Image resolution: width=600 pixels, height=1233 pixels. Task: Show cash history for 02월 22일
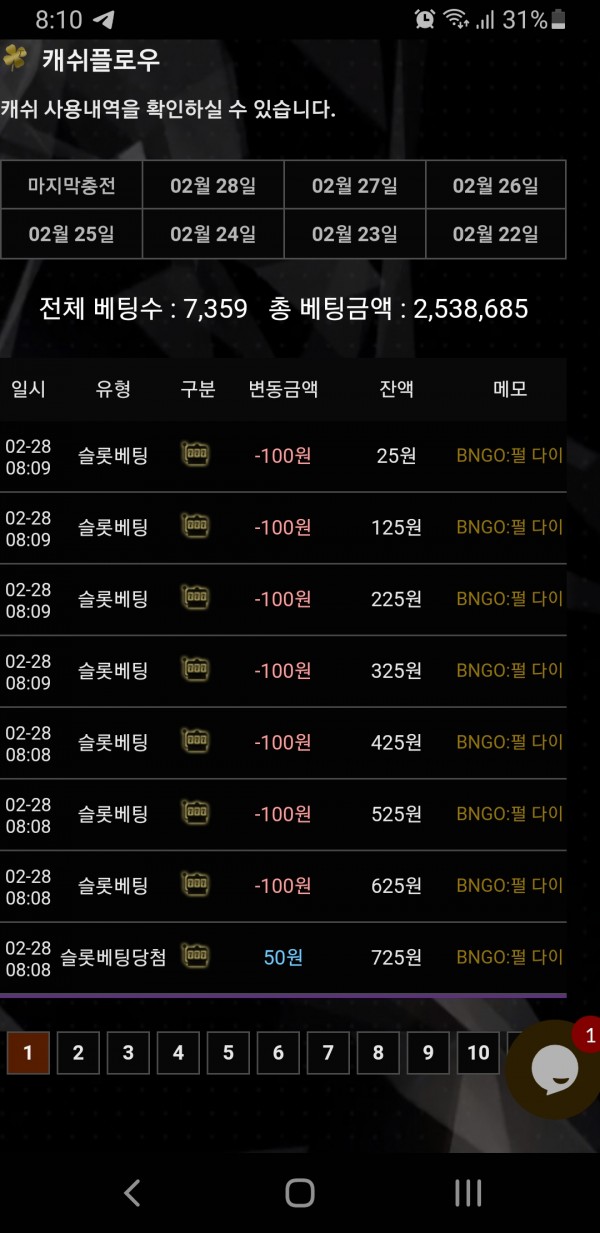tap(496, 234)
